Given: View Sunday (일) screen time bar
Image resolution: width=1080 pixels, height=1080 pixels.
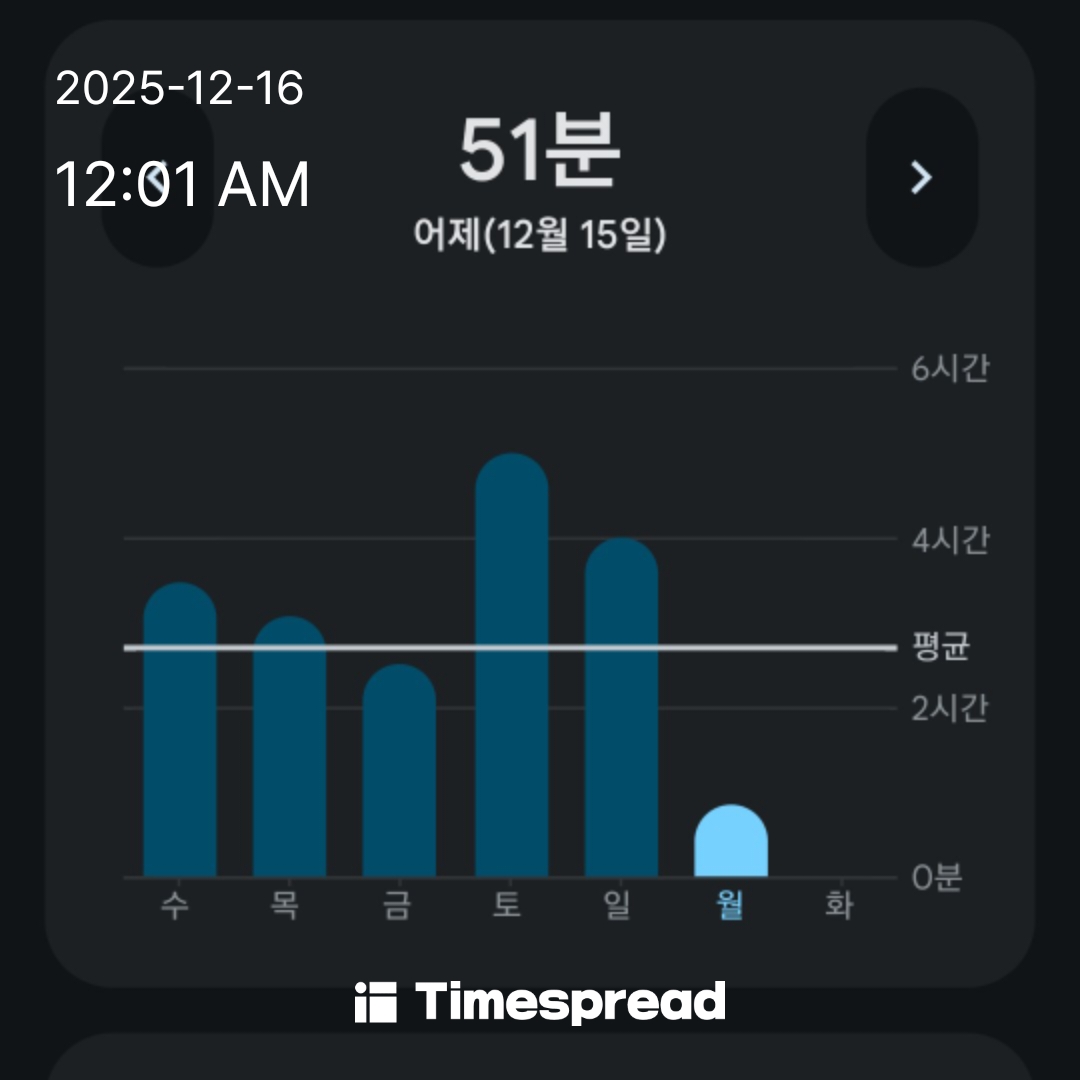Looking at the screenshot, I should coord(621,708).
